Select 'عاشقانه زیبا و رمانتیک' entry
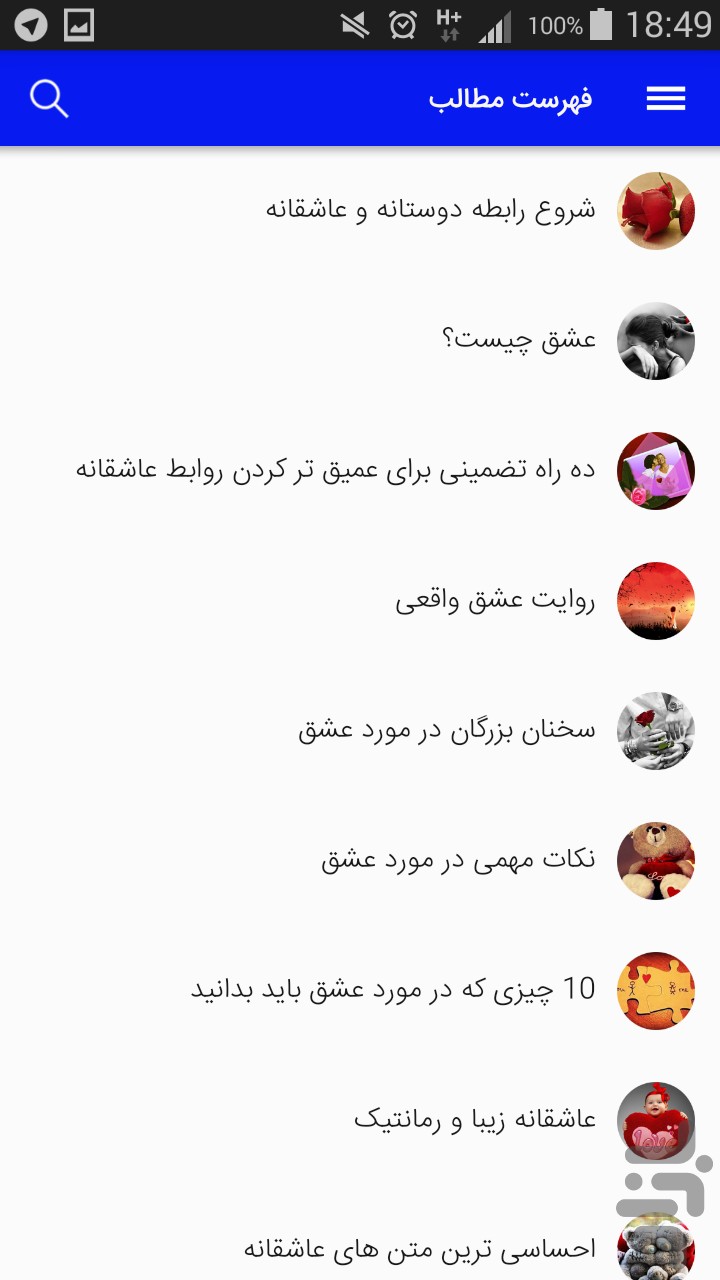 click(x=360, y=1121)
